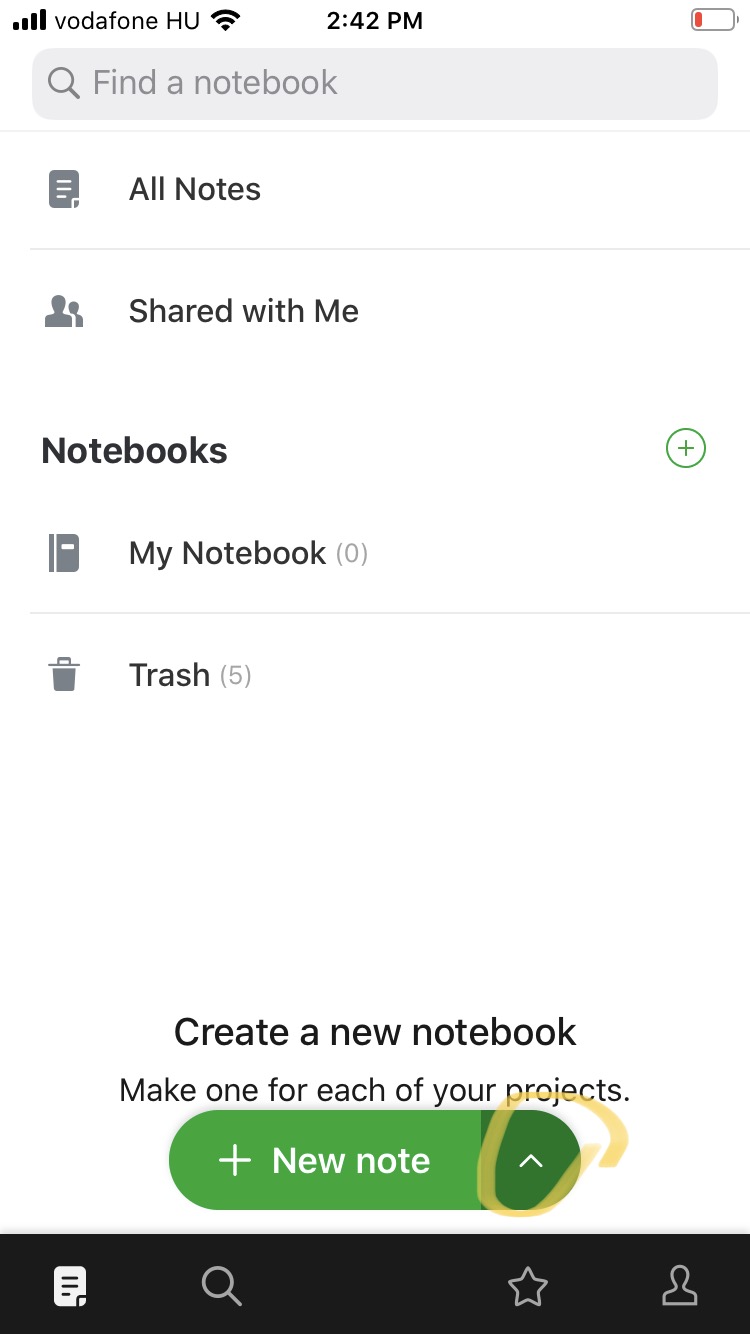Open the shortcuts star tab
The image size is (750, 1334).
click(x=527, y=1286)
